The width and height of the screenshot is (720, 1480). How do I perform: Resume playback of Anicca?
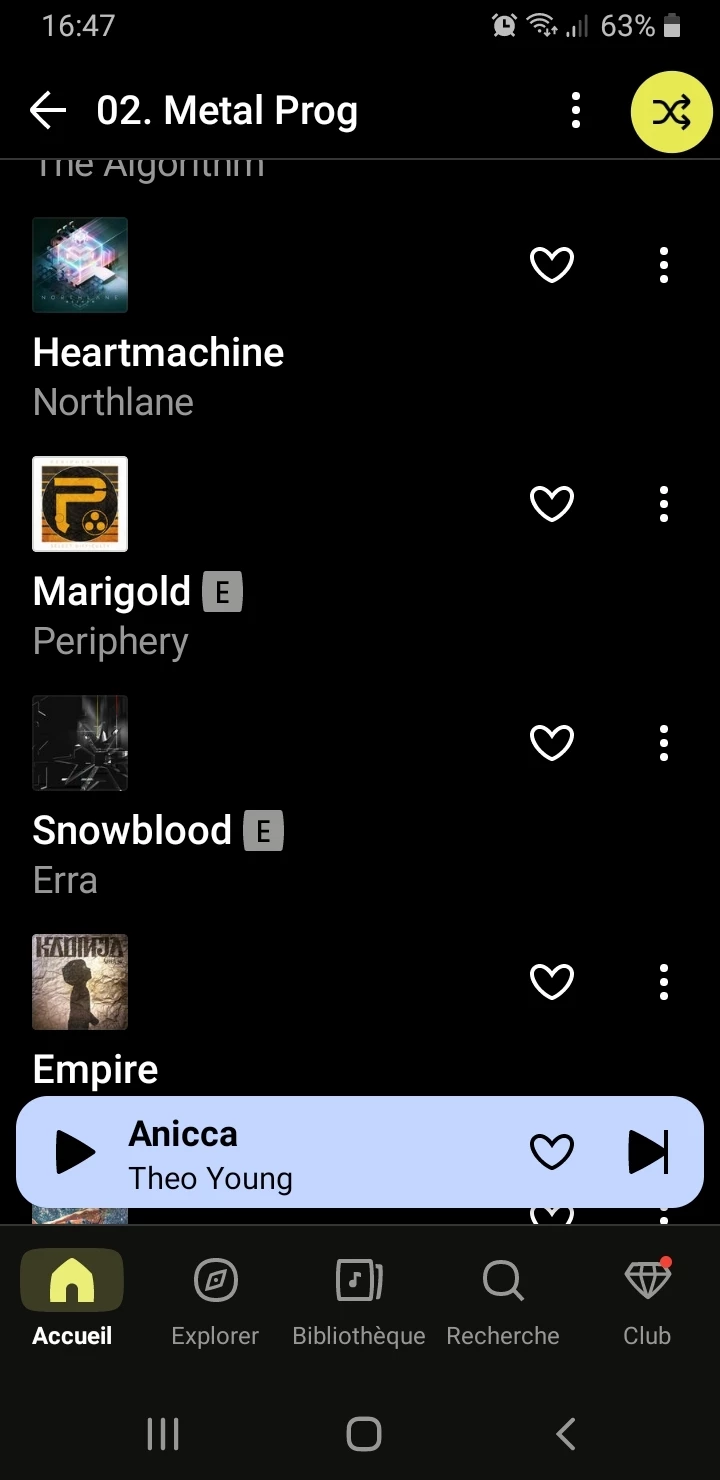click(x=75, y=1152)
